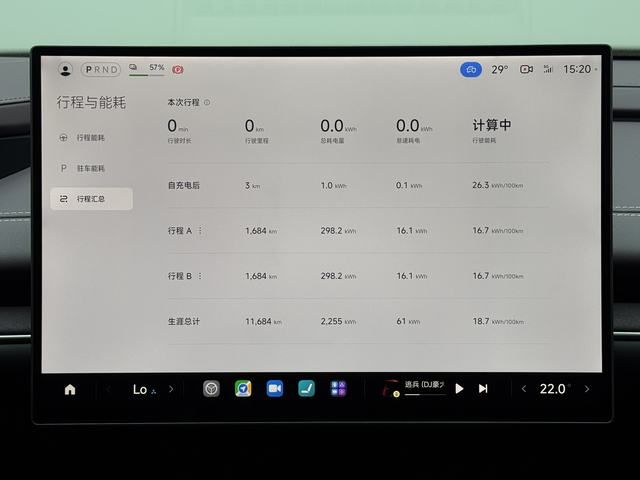This screenshot has height=480, width=640.
Task: Tap the blue car status button
Action: pos(471,69)
